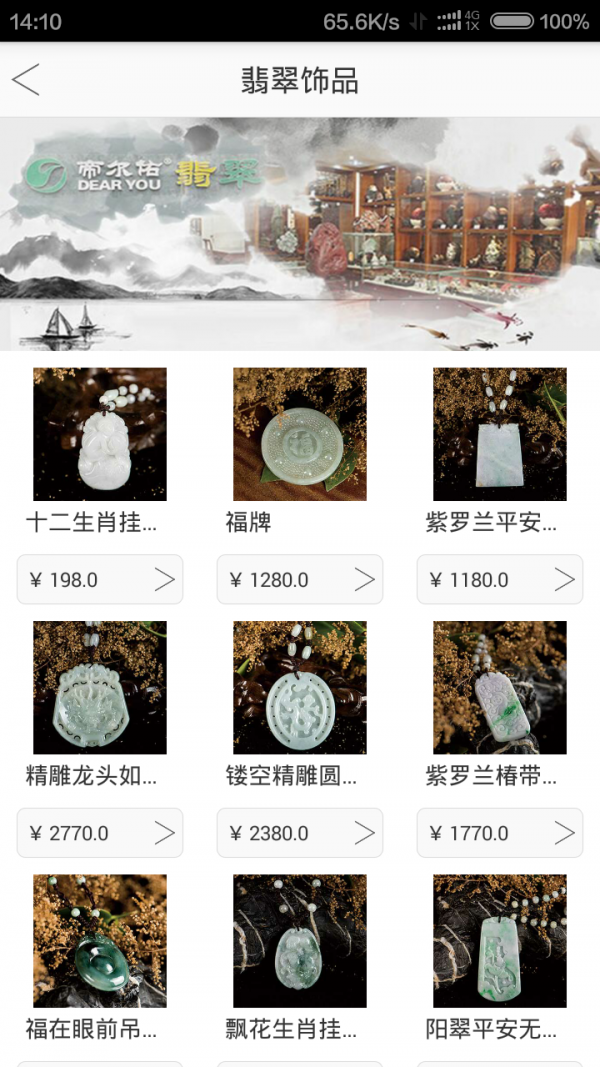Viewport: 600px width, 1067px height.
Task: Tap the ¥198.0 price button
Action: [x=100, y=580]
